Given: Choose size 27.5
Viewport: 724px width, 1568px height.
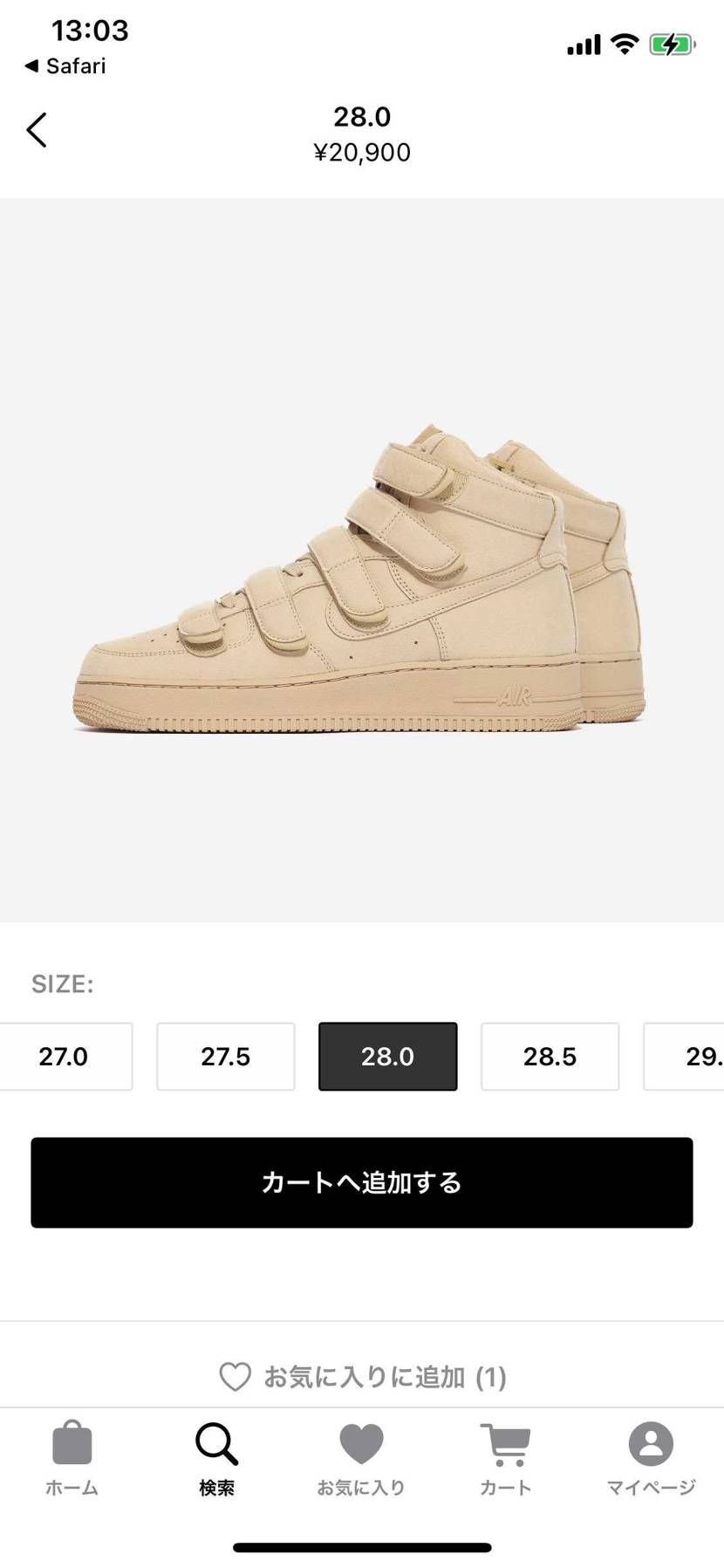Looking at the screenshot, I should 226,1056.
